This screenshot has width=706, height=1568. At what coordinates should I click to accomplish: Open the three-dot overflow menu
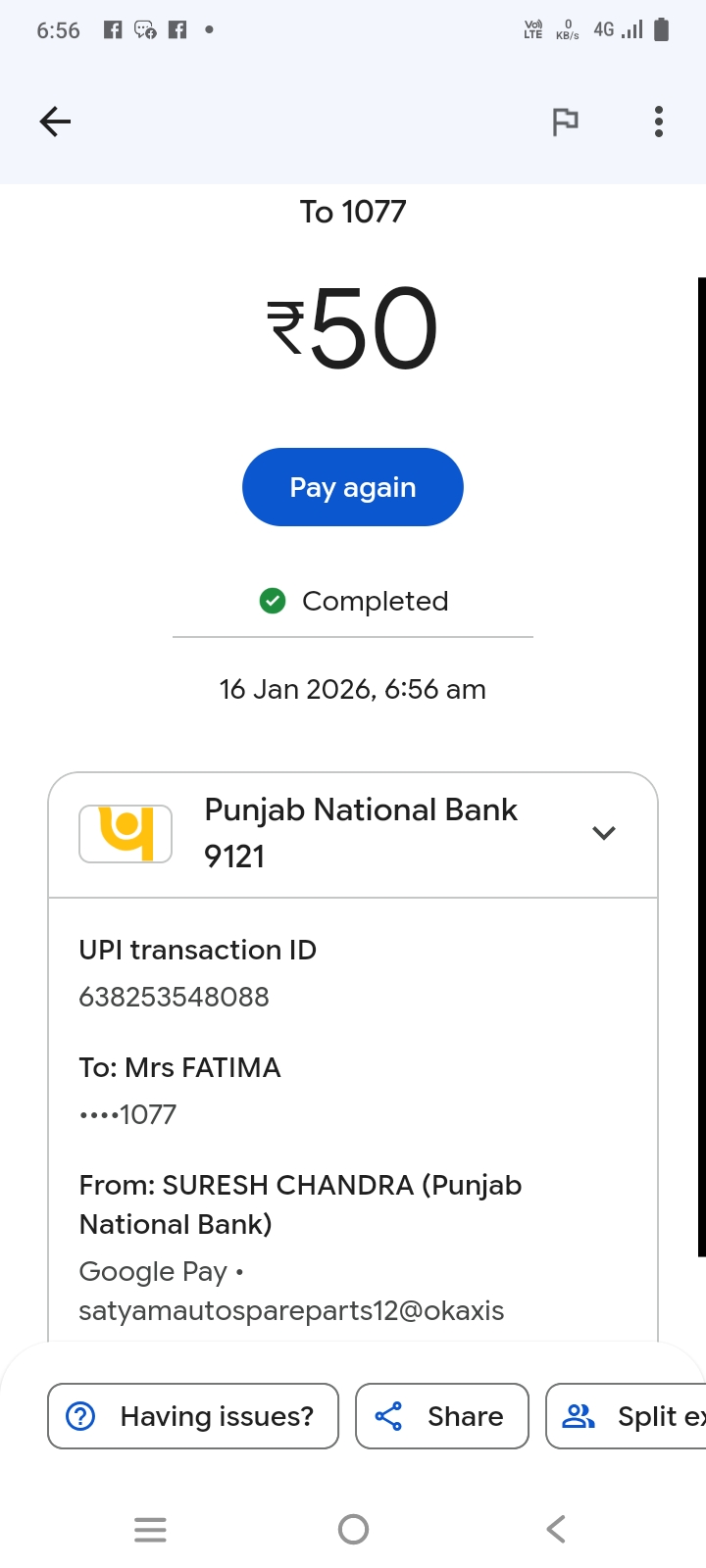659,122
